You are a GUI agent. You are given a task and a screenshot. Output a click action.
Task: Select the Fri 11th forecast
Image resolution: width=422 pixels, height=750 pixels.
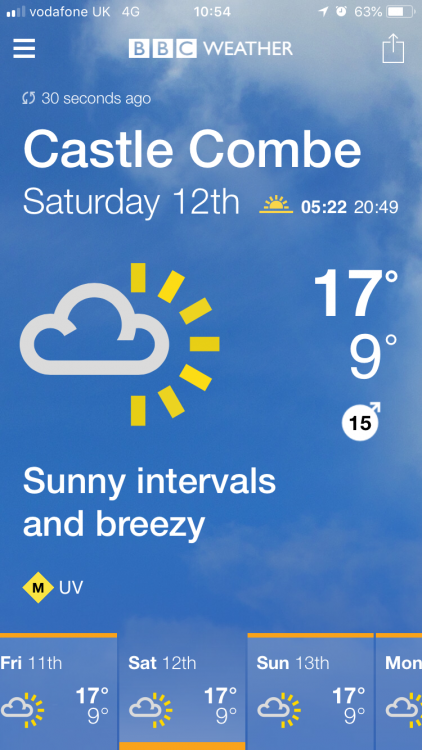click(x=58, y=692)
